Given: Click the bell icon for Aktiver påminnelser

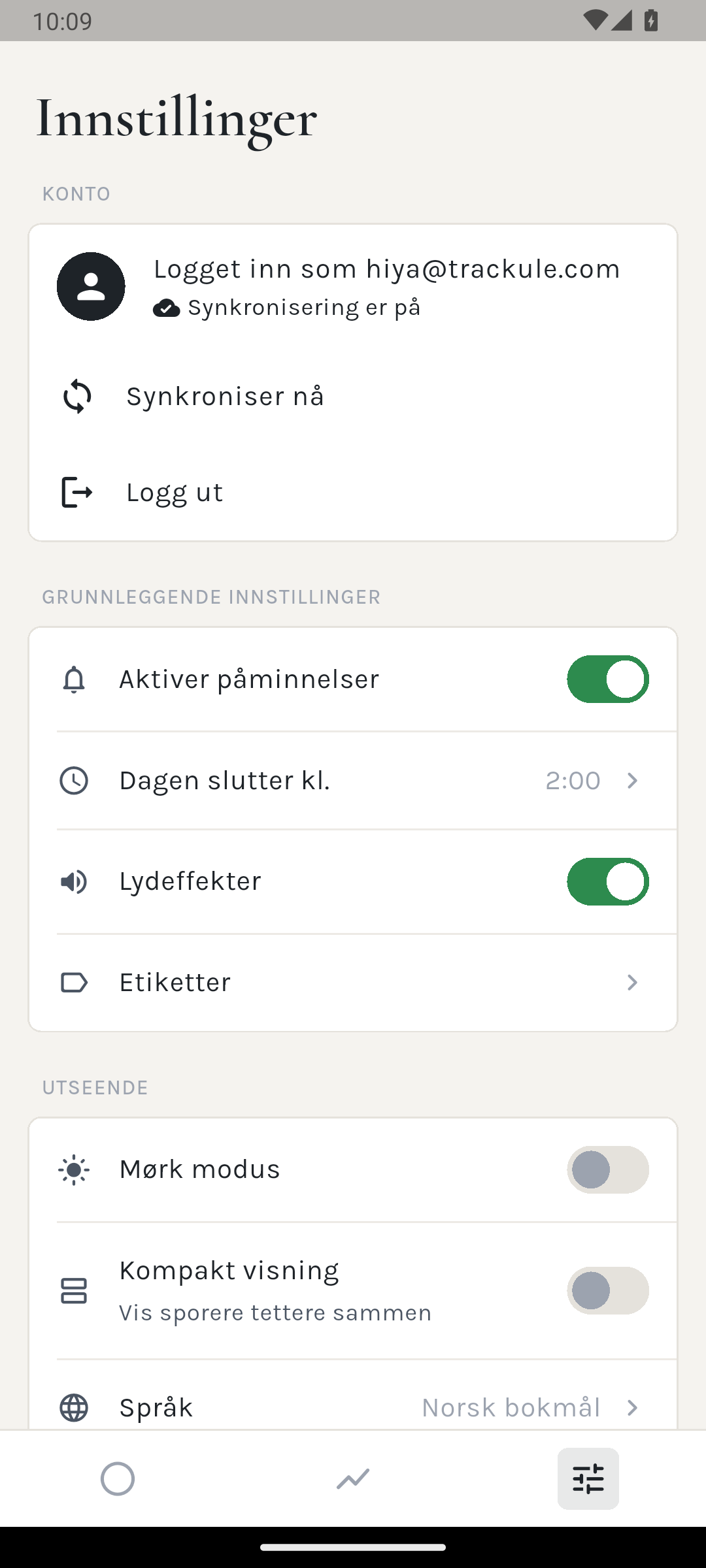Looking at the screenshot, I should point(74,679).
